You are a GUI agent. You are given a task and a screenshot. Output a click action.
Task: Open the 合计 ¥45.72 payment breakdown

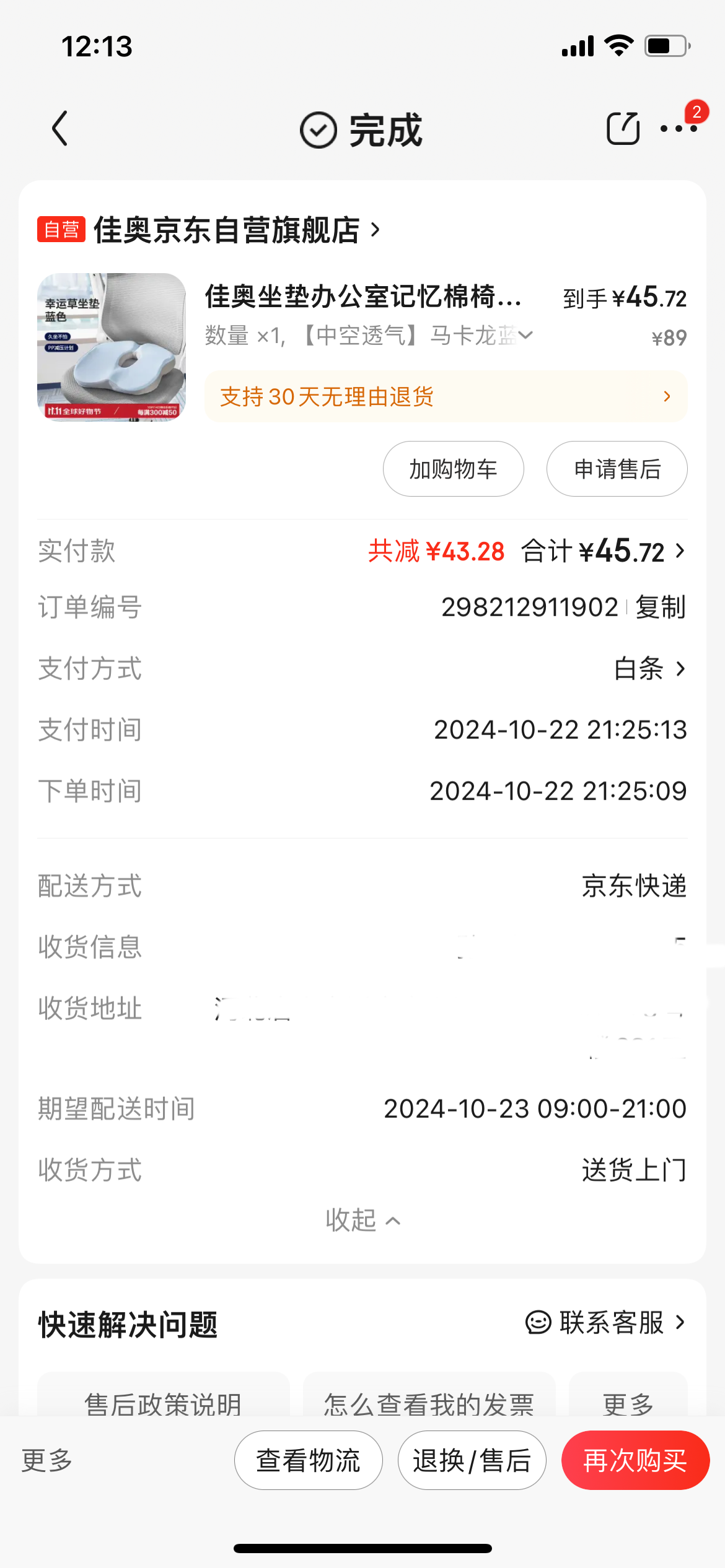point(604,551)
